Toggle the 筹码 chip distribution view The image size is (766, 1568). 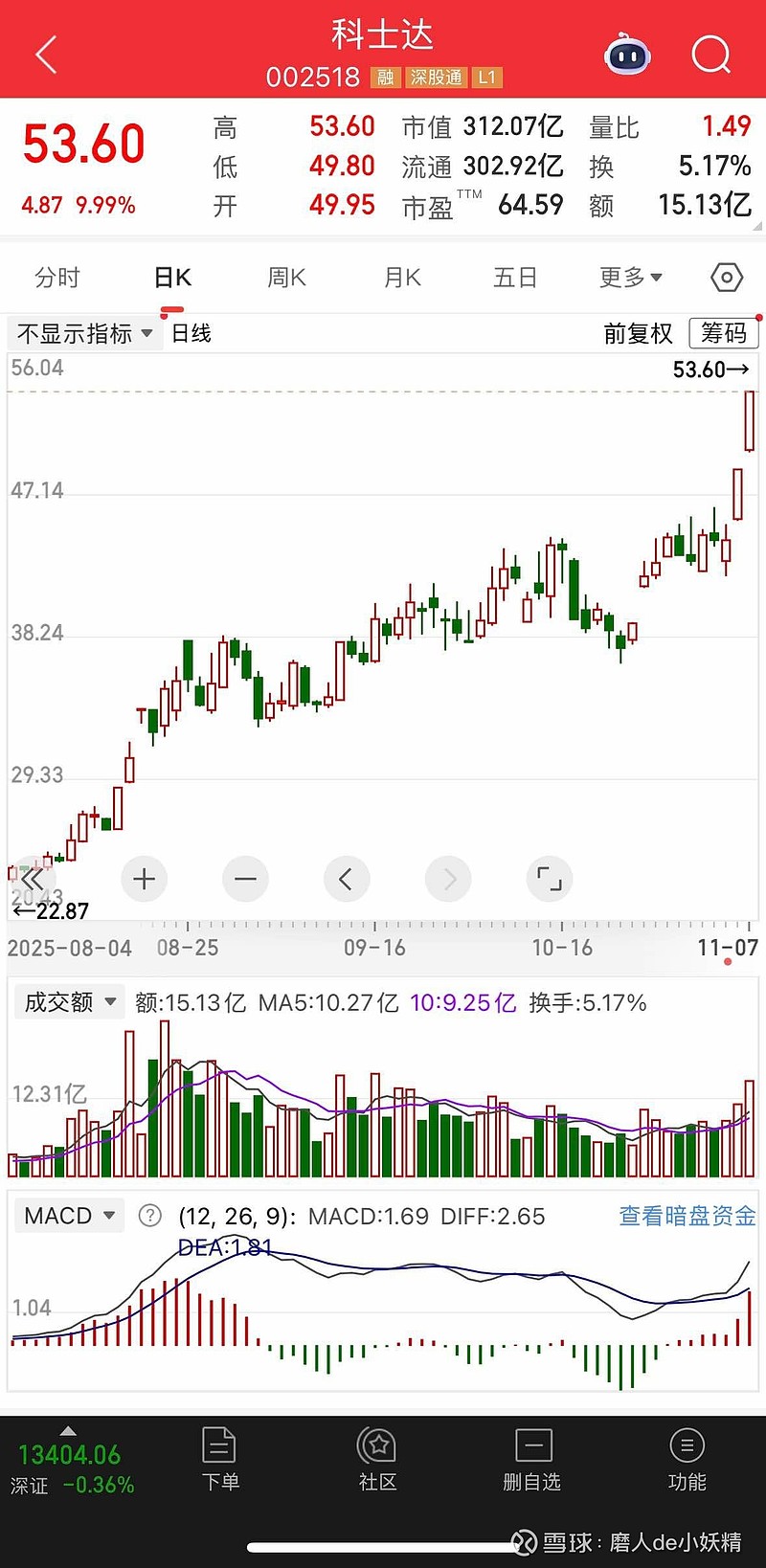724,333
